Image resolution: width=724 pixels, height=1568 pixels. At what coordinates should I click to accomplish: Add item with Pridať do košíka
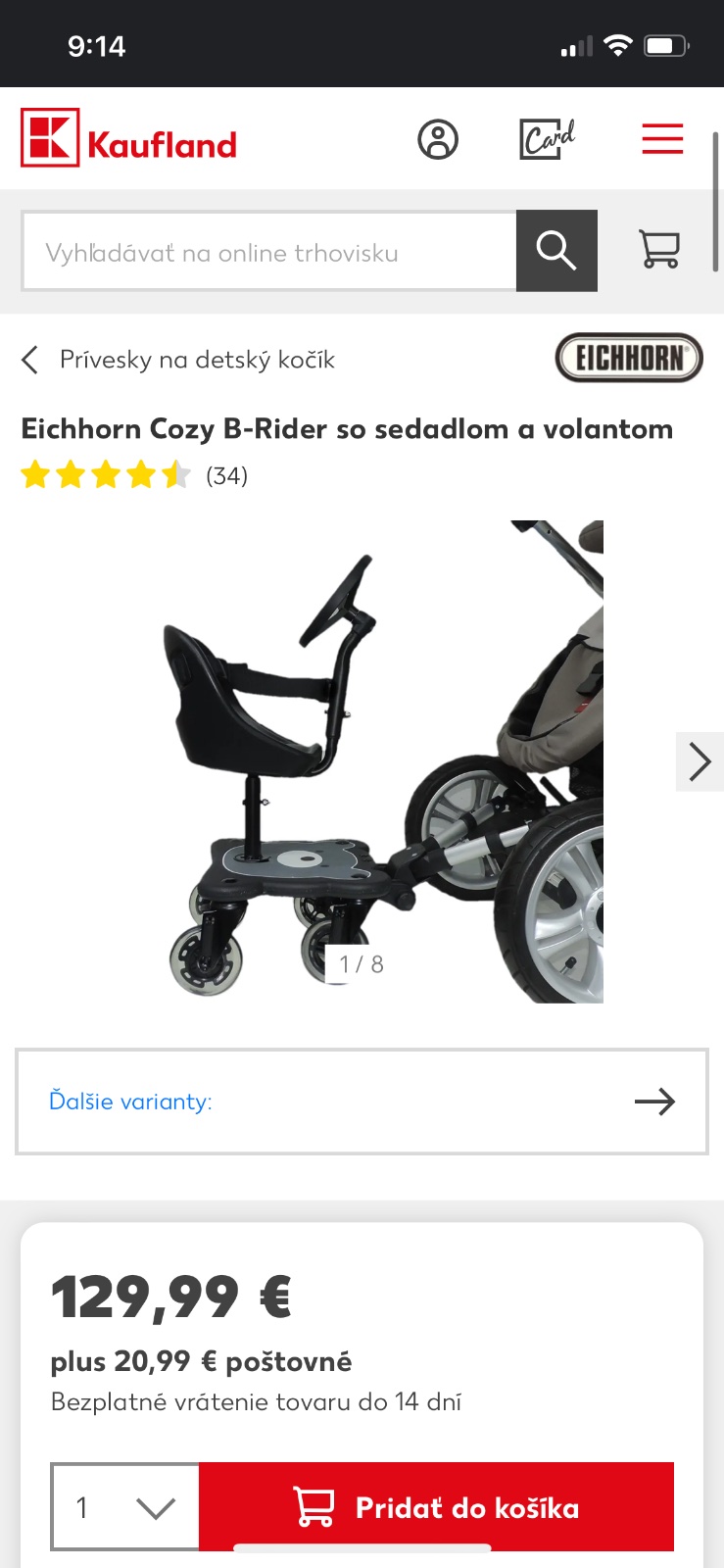(x=436, y=1507)
